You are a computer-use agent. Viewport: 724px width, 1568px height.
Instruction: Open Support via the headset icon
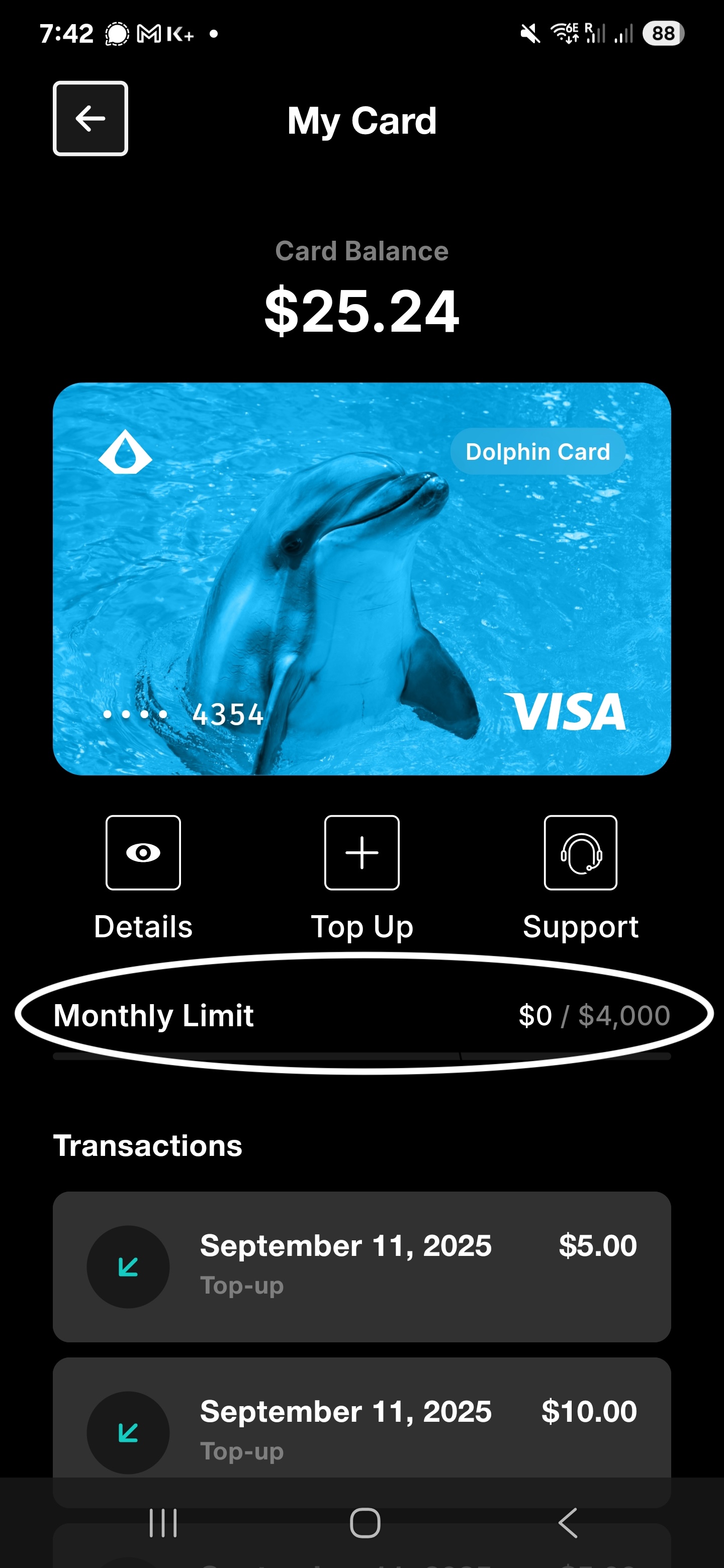(580, 852)
